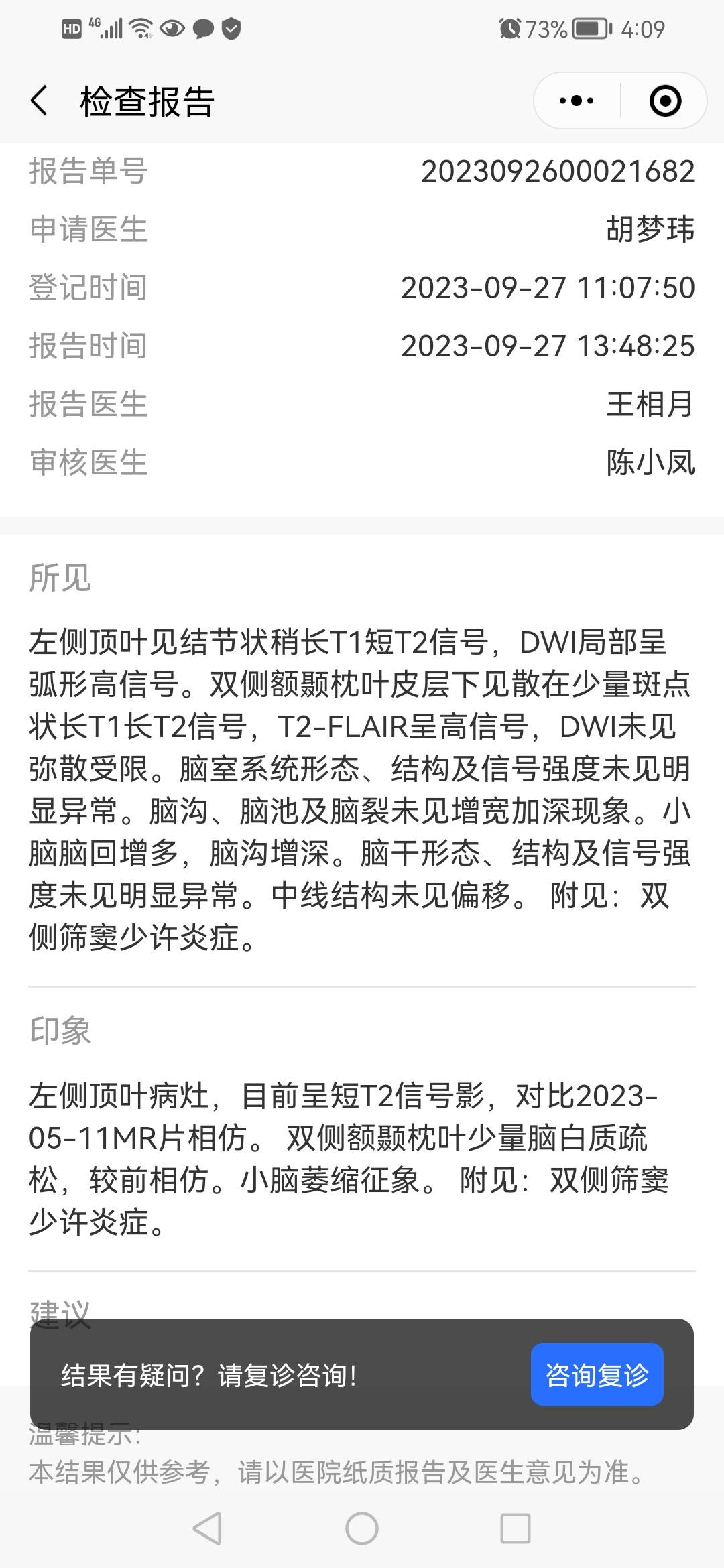Tap the message bubble icon in status bar
The image size is (724, 1568).
pos(203,28)
